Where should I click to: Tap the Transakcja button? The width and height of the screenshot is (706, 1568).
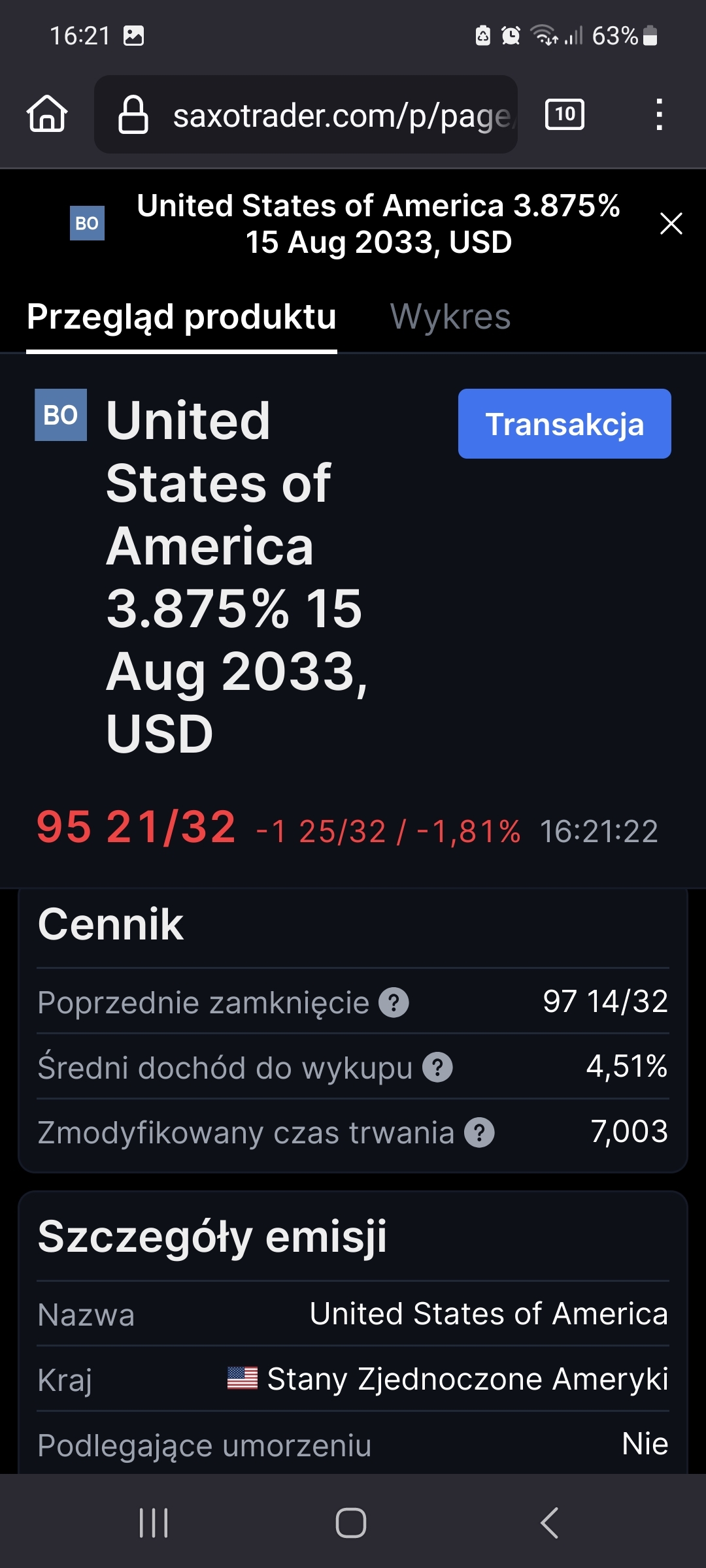click(564, 424)
